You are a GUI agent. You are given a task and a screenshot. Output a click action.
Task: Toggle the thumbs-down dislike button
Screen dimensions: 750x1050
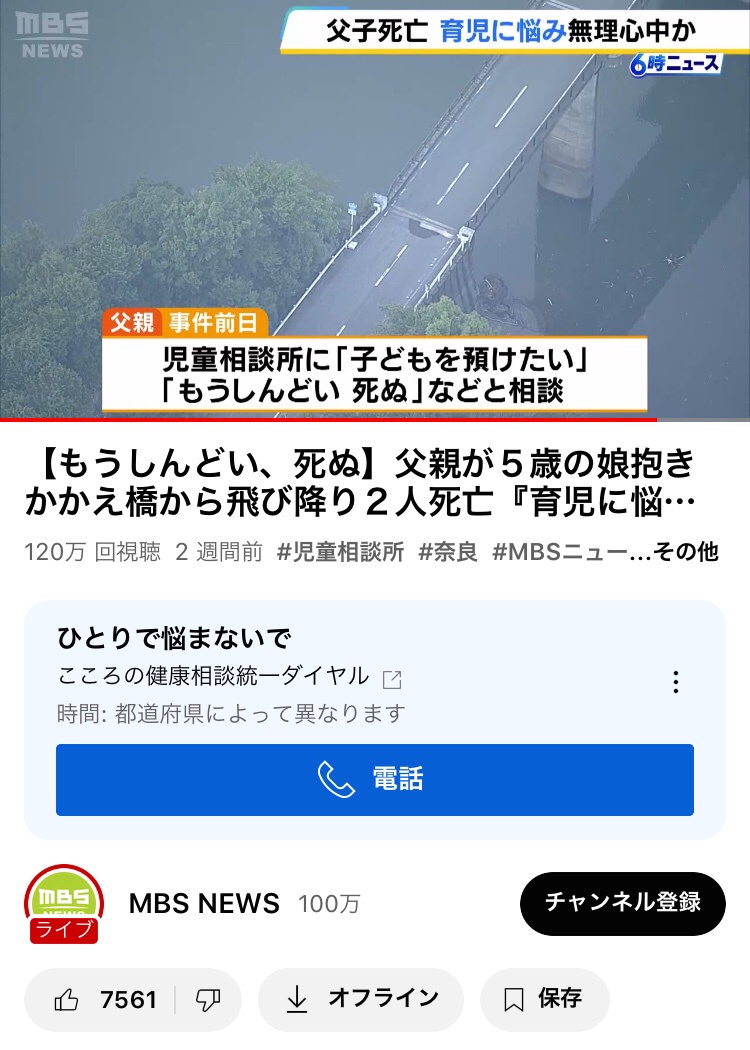pyautogui.click(x=206, y=999)
